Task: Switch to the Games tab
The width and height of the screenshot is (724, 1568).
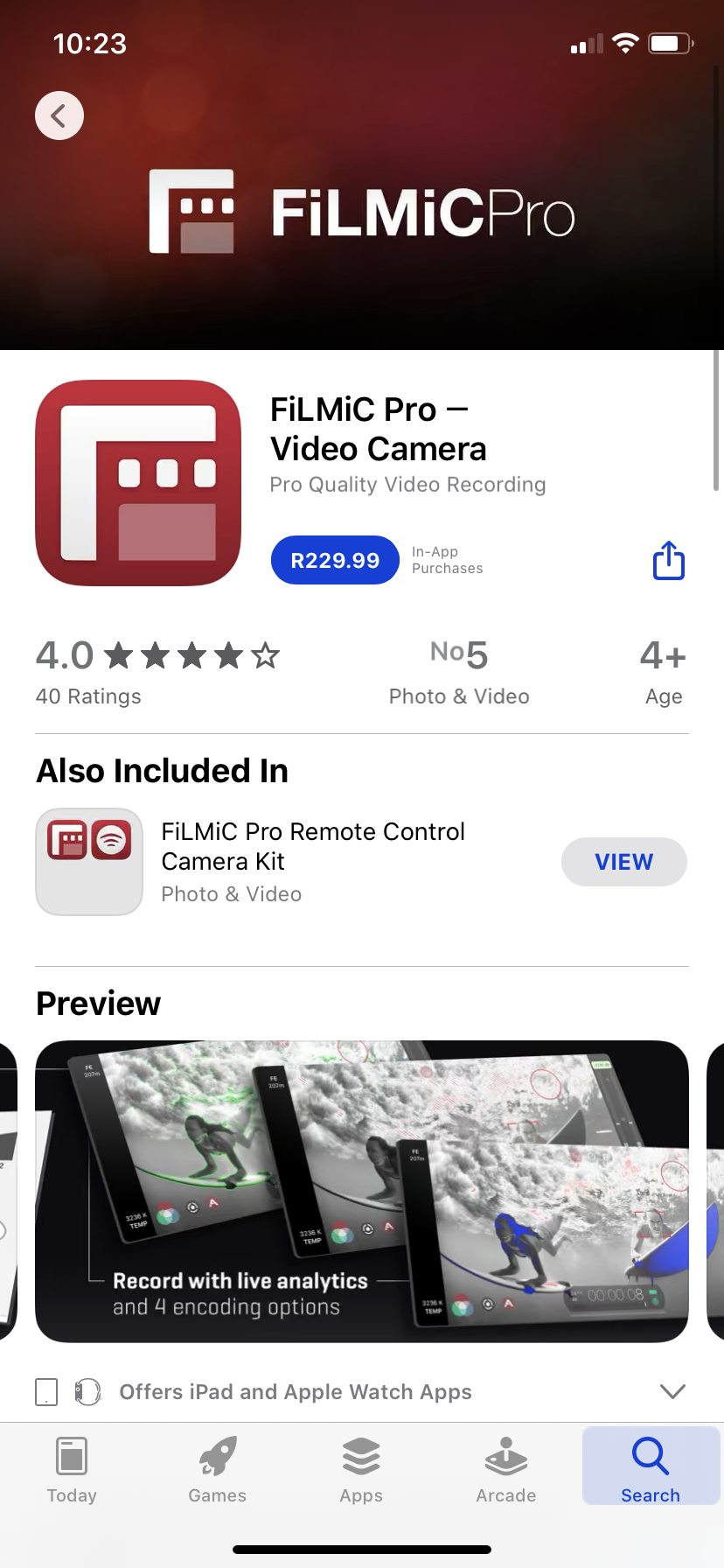Action: click(217, 1470)
